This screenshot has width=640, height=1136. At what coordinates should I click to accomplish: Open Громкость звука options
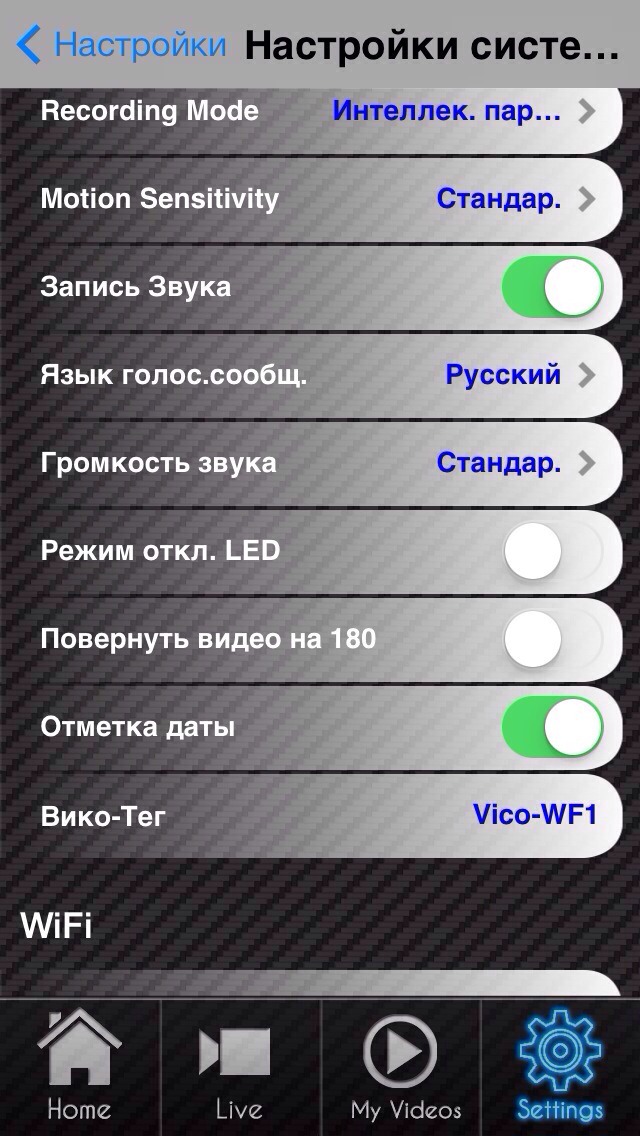point(320,463)
